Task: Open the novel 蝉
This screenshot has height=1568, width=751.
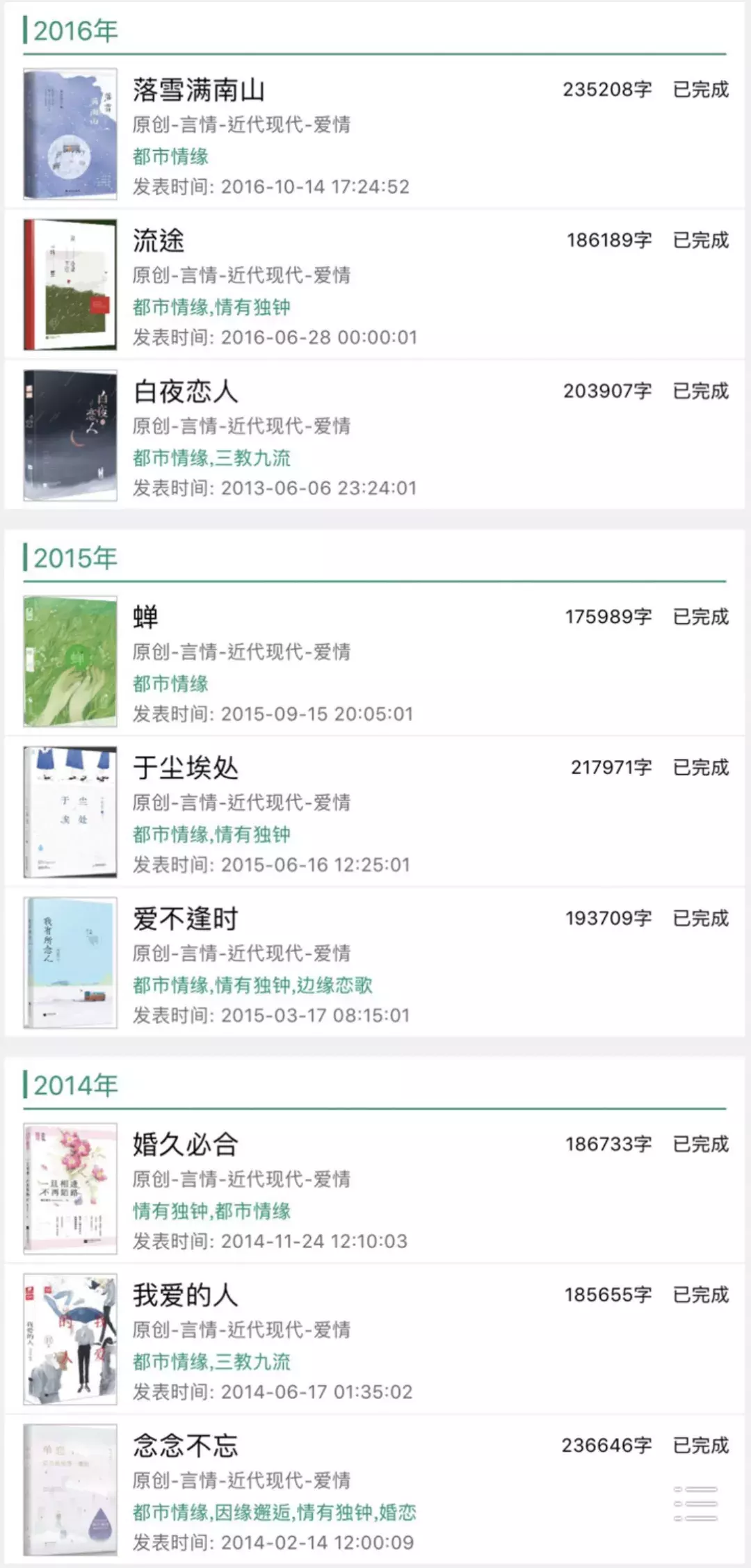Action: [x=146, y=617]
